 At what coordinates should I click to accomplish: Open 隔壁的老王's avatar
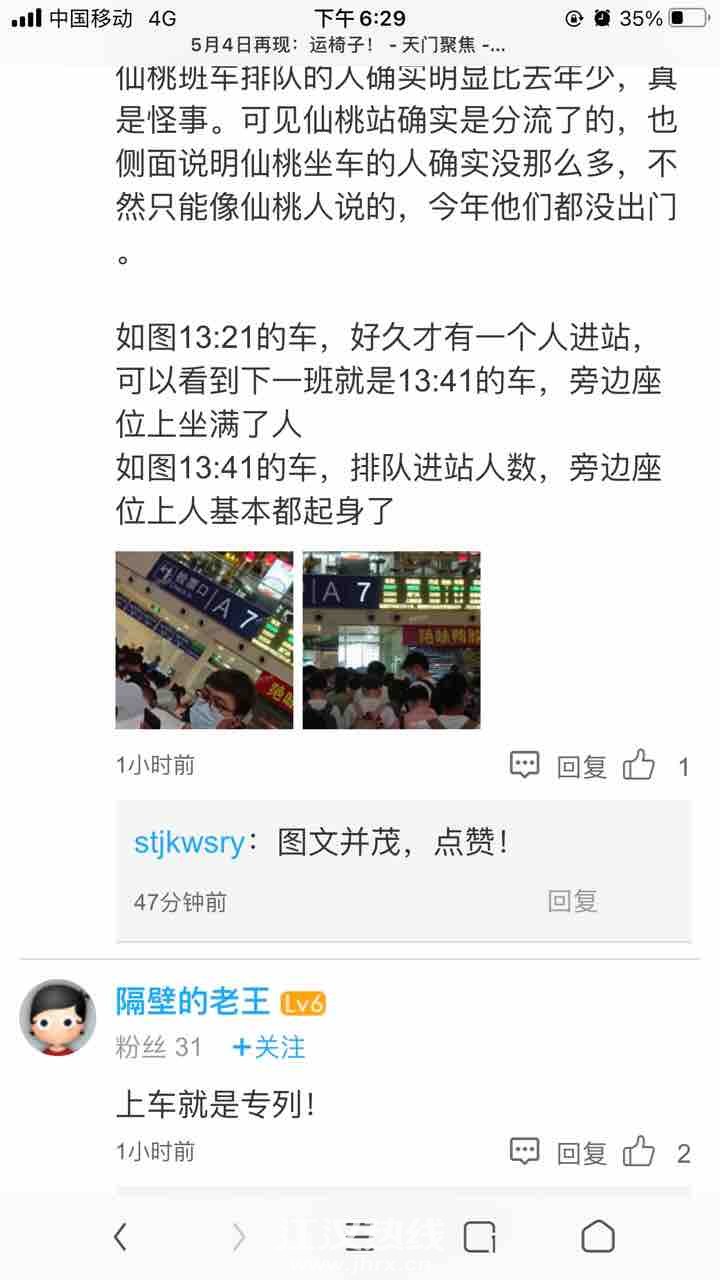tap(58, 1017)
